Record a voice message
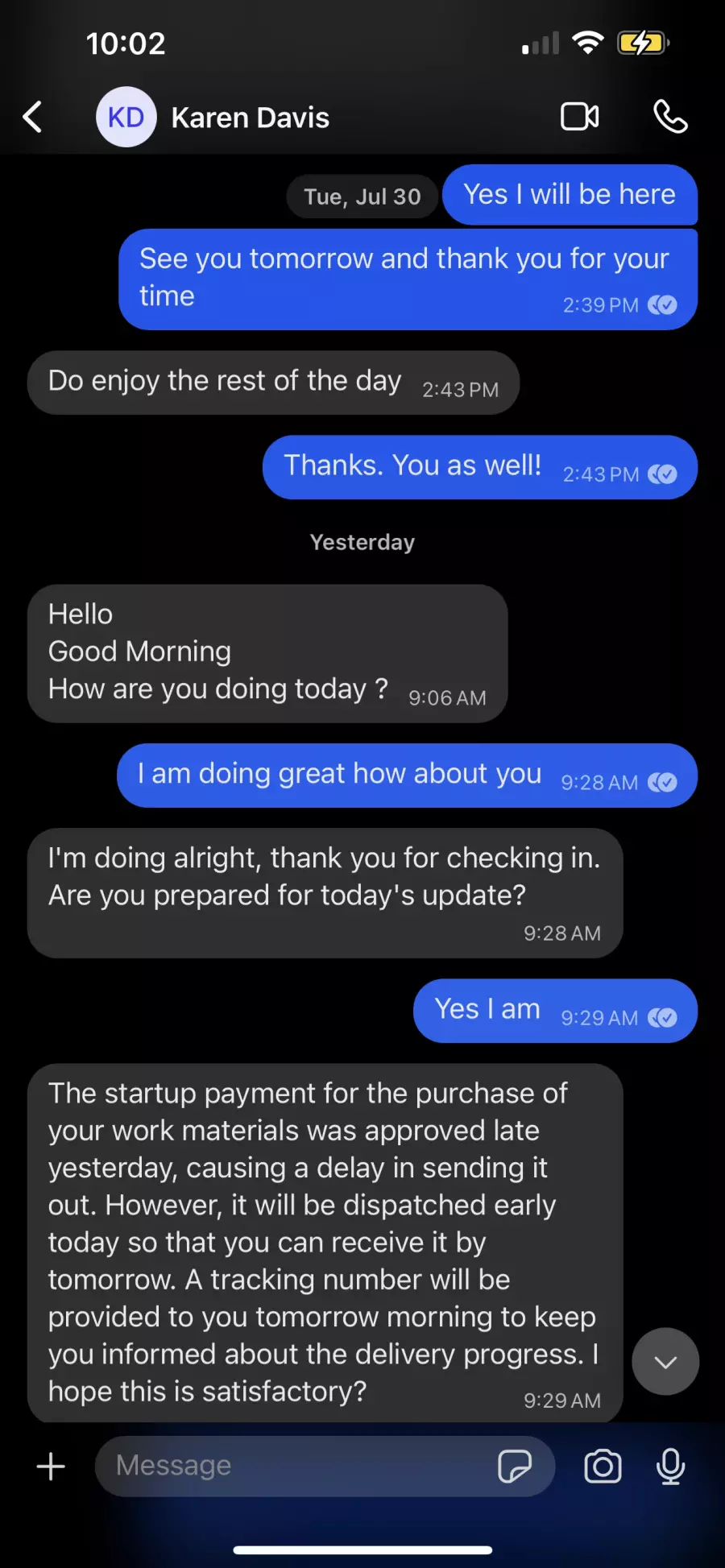Screen dimensions: 725x1568 click(x=670, y=1467)
